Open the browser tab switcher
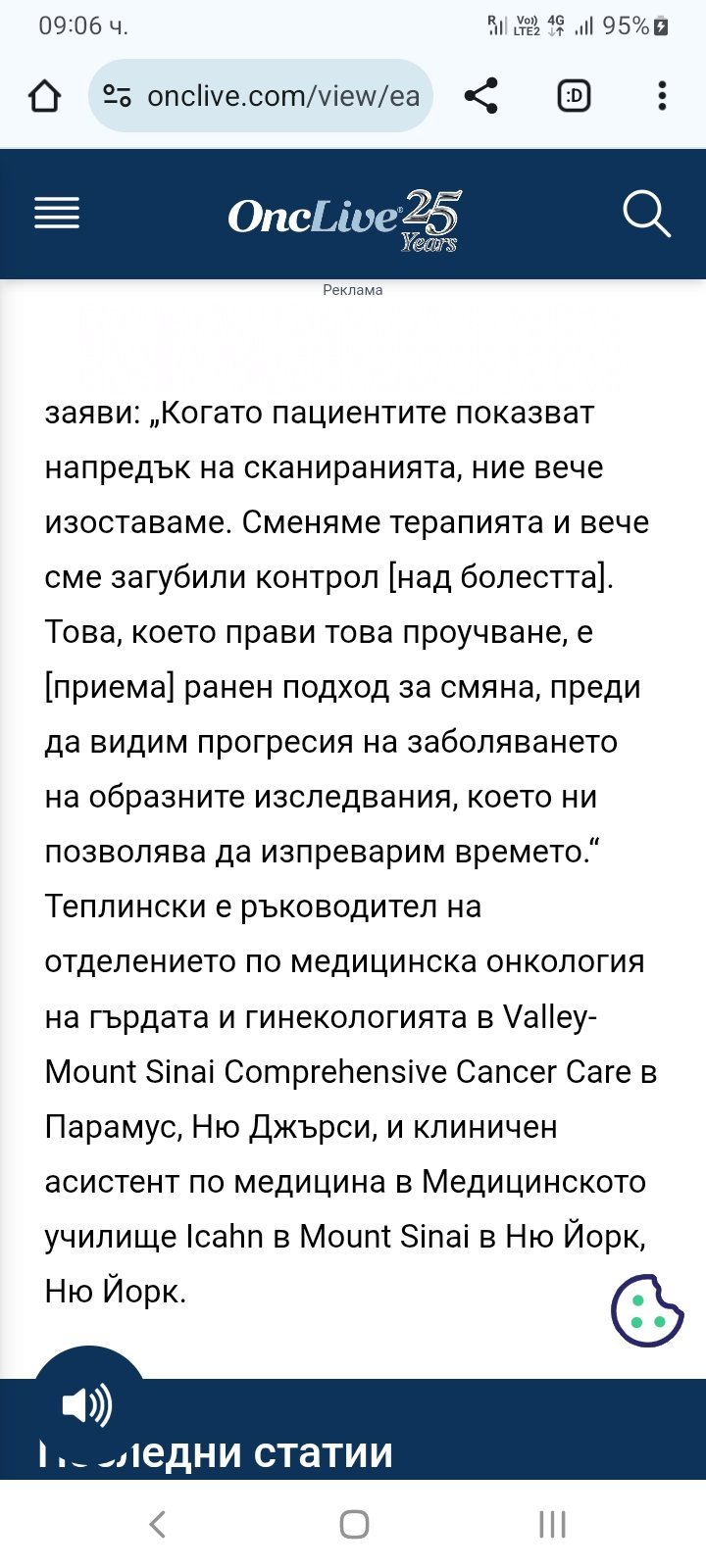Screen dimensions: 706x1568 tap(574, 96)
